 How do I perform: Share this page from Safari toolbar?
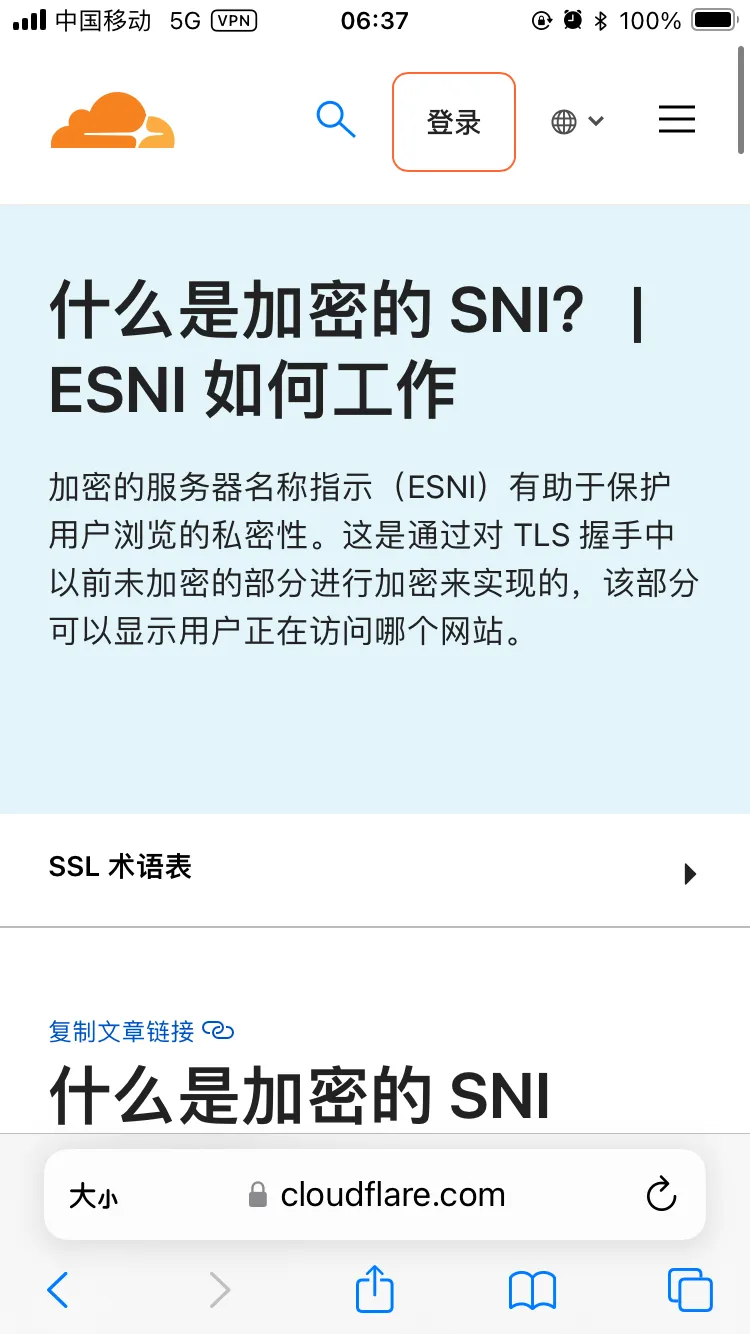point(375,1289)
